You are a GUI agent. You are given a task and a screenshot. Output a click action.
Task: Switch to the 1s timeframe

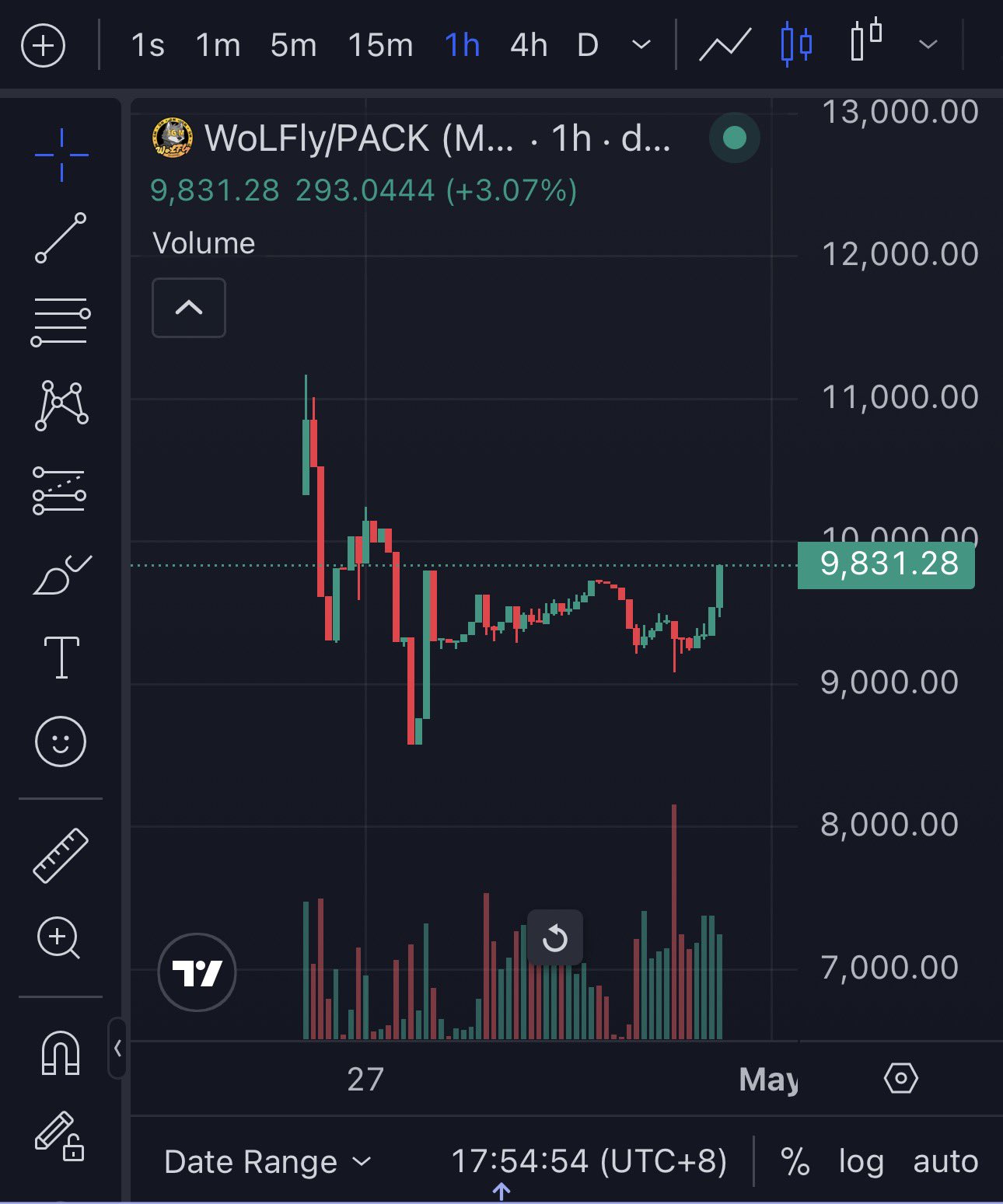pos(148,46)
